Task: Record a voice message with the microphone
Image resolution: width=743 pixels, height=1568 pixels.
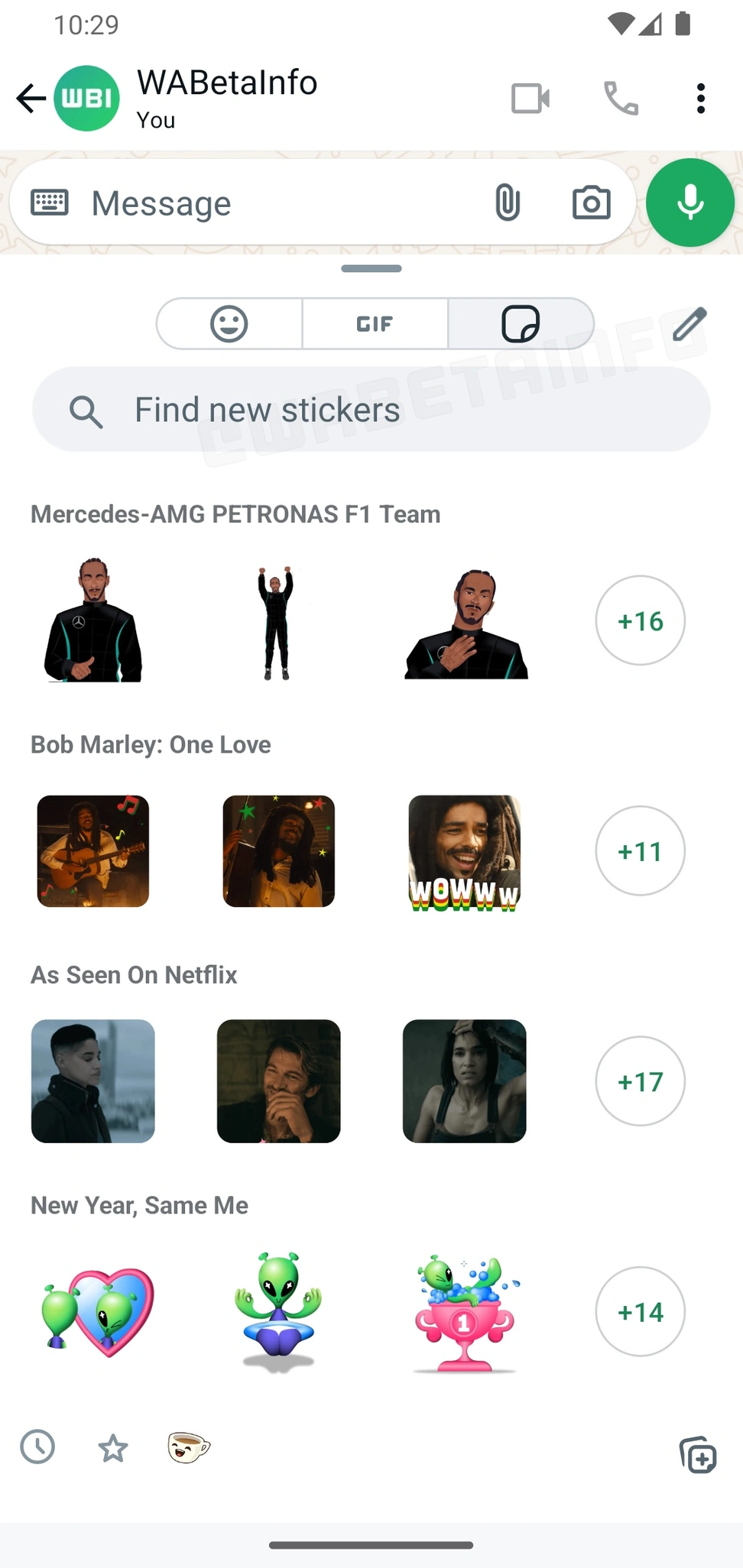Action: pos(689,202)
